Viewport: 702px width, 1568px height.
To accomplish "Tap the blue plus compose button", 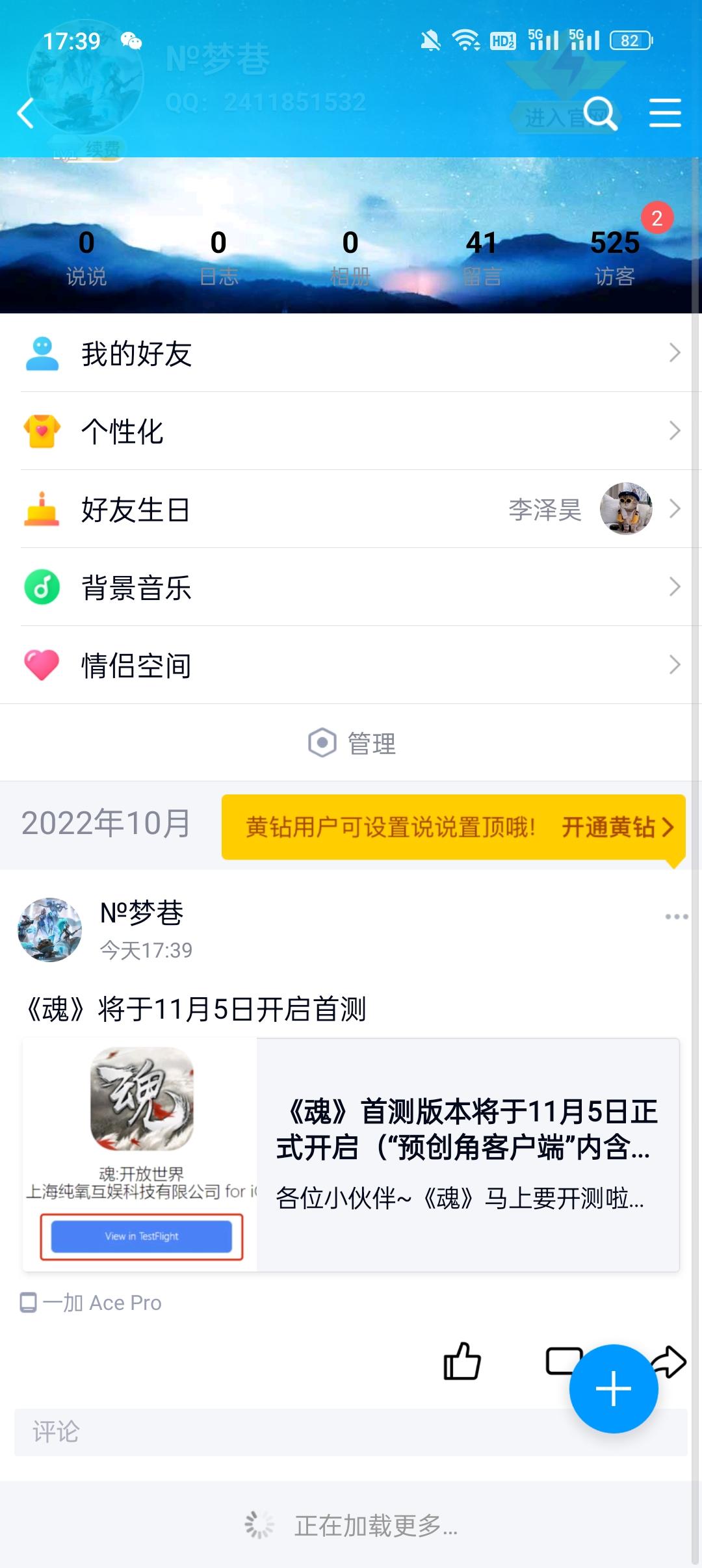I will pyautogui.click(x=613, y=1389).
